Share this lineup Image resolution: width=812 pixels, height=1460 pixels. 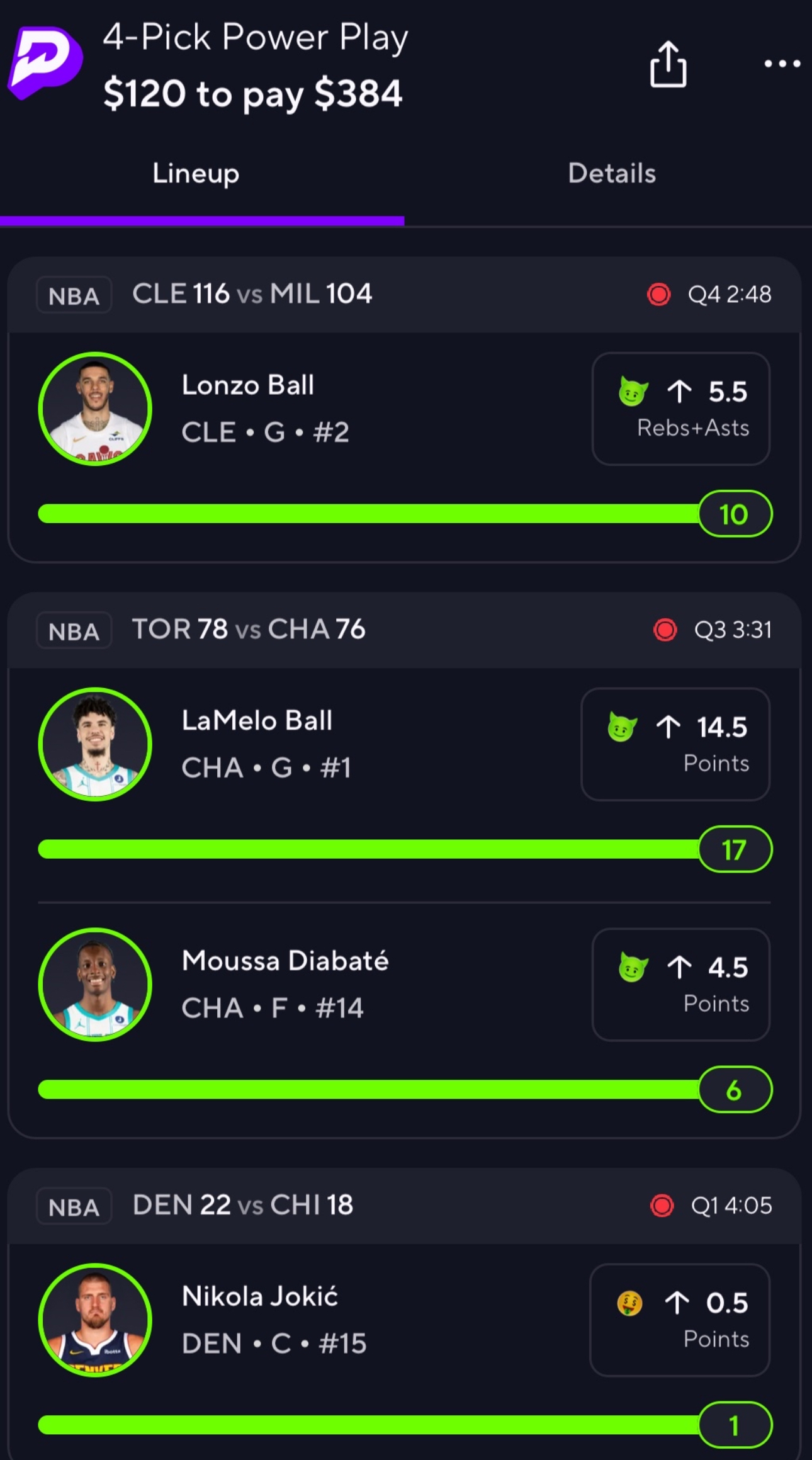coord(668,64)
